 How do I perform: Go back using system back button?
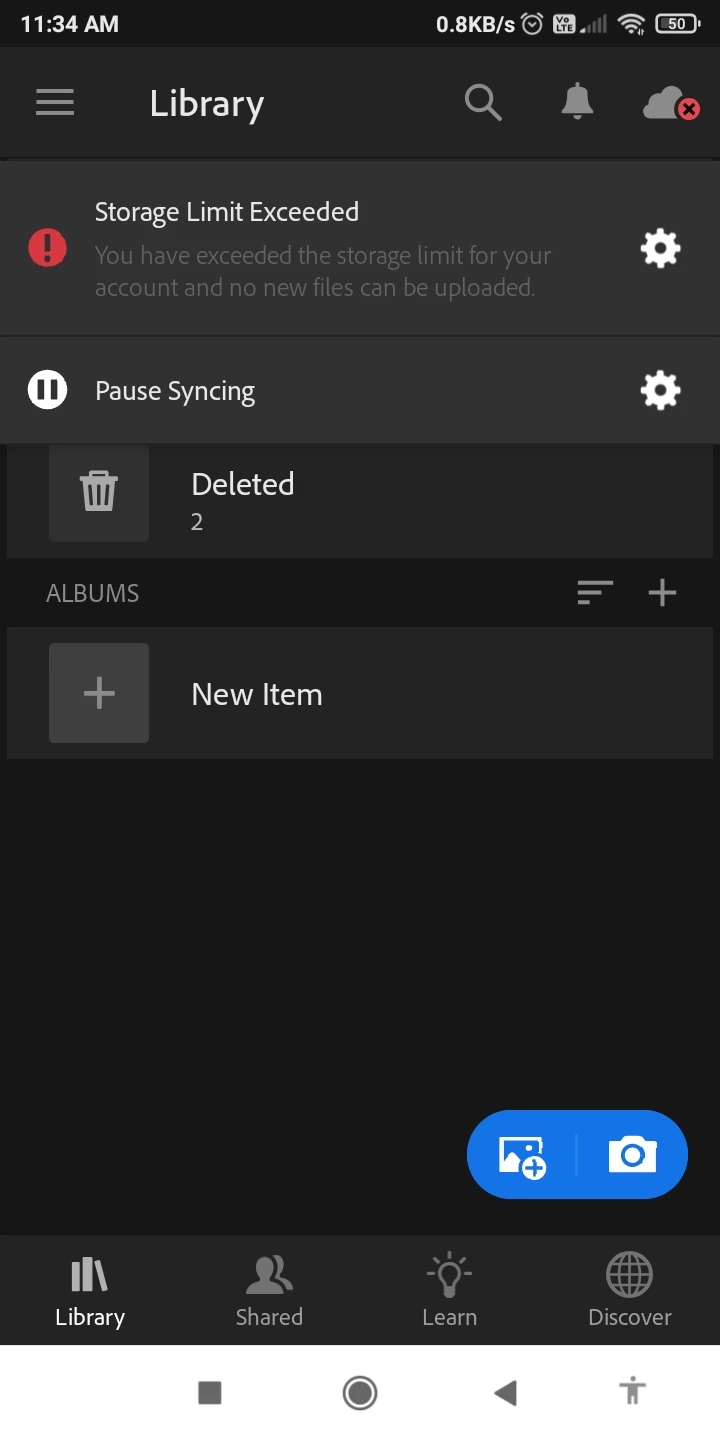tap(506, 1392)
